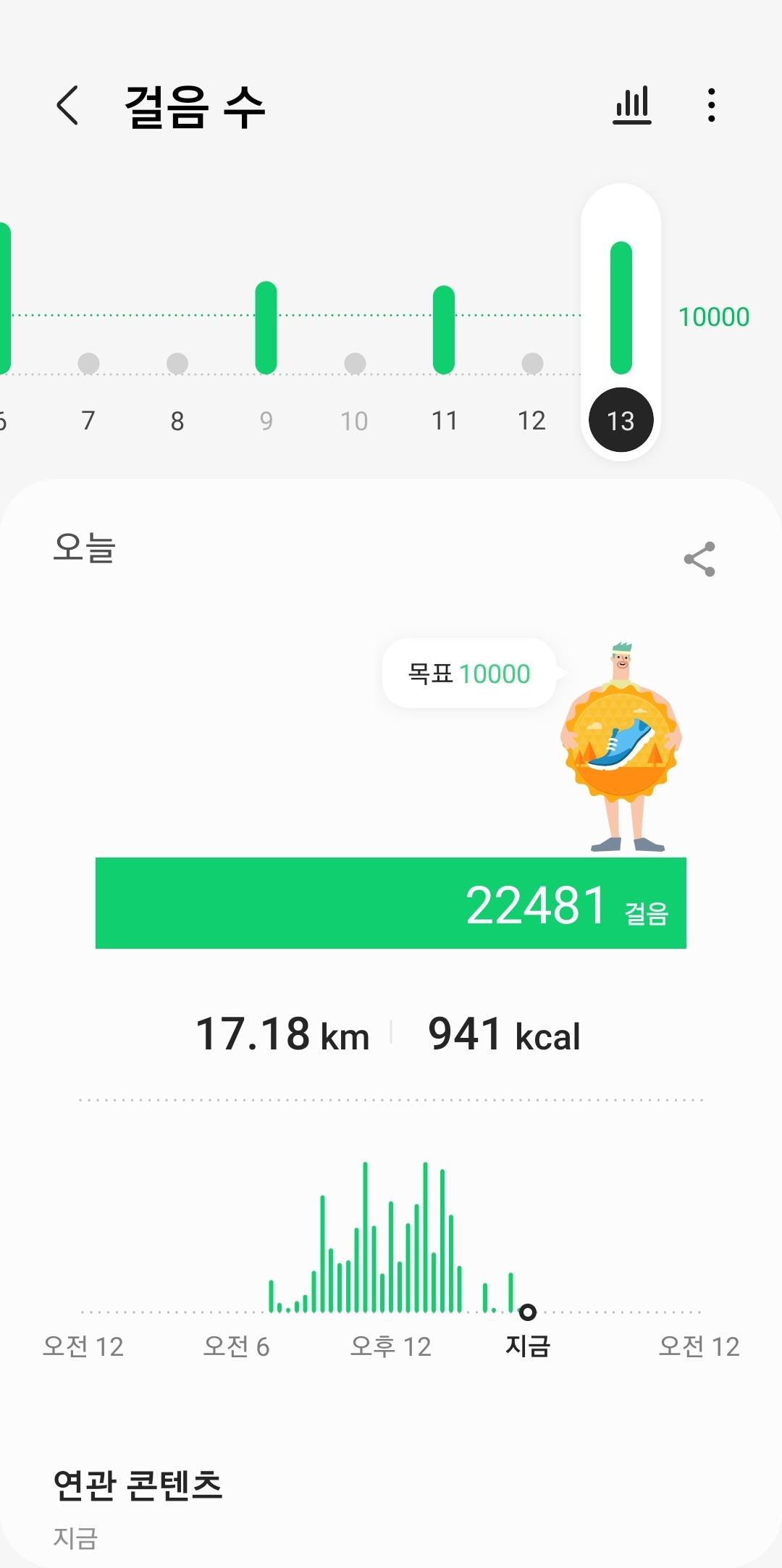Screen dimensions: 782x1568
Task: Select day 8 in the date chart
Action: pos(177,419)
